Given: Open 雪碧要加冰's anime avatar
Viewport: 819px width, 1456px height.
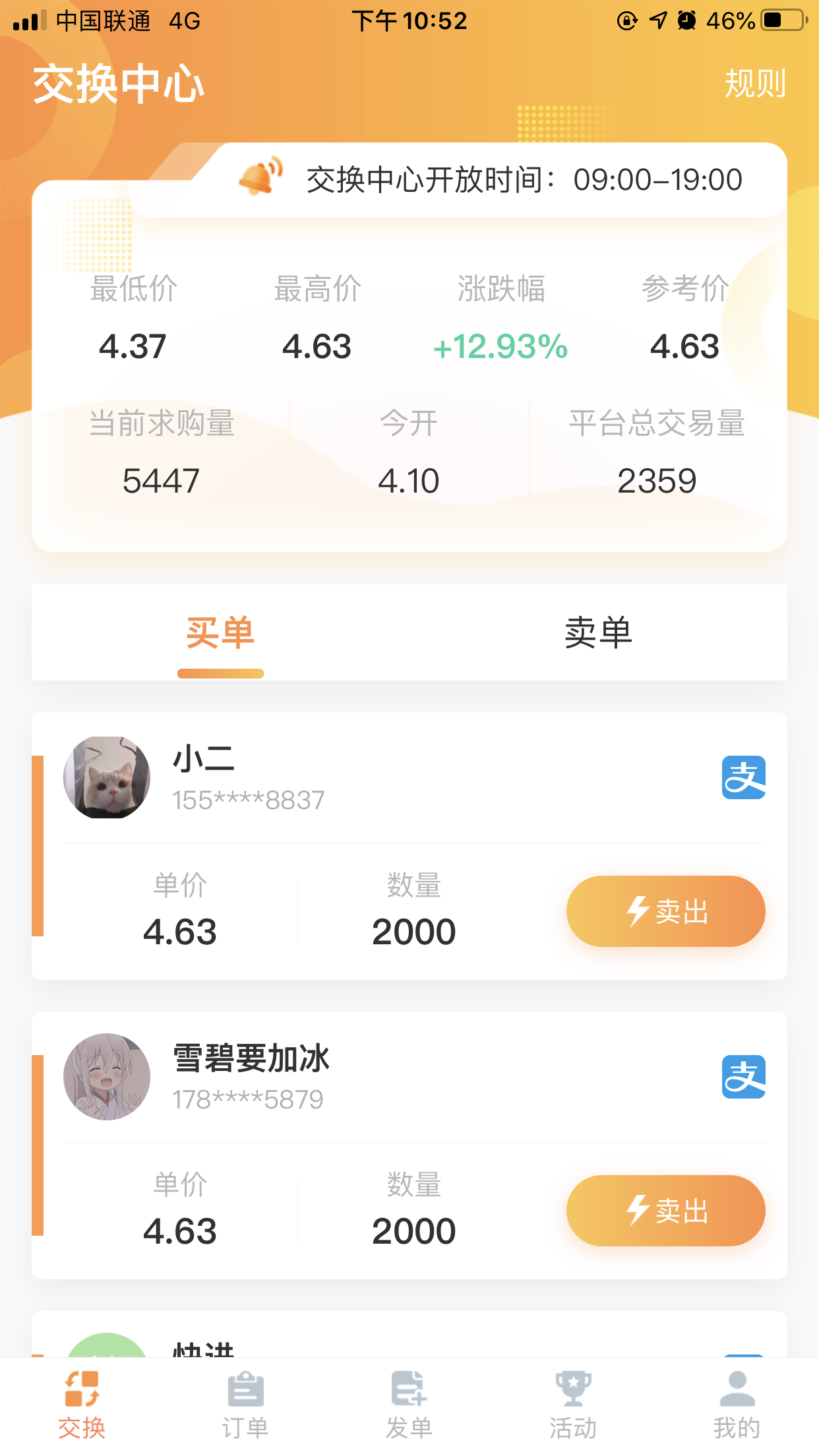Looking at the screenshot, I should [x=108, y=1076].
